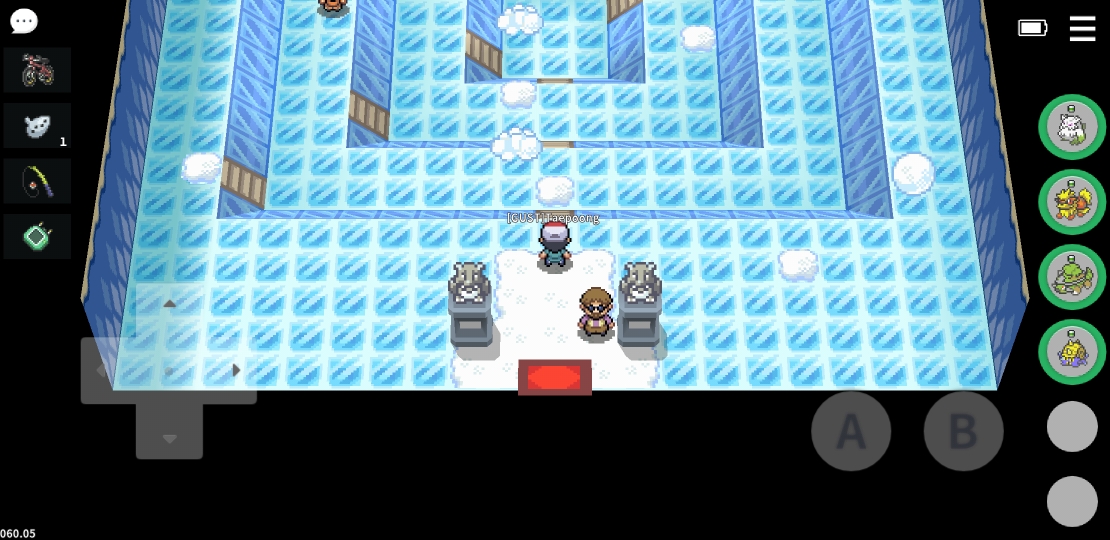Use the green device hotbar item
This screenshot has width=1110, height=540.
[x=37, y=237]
